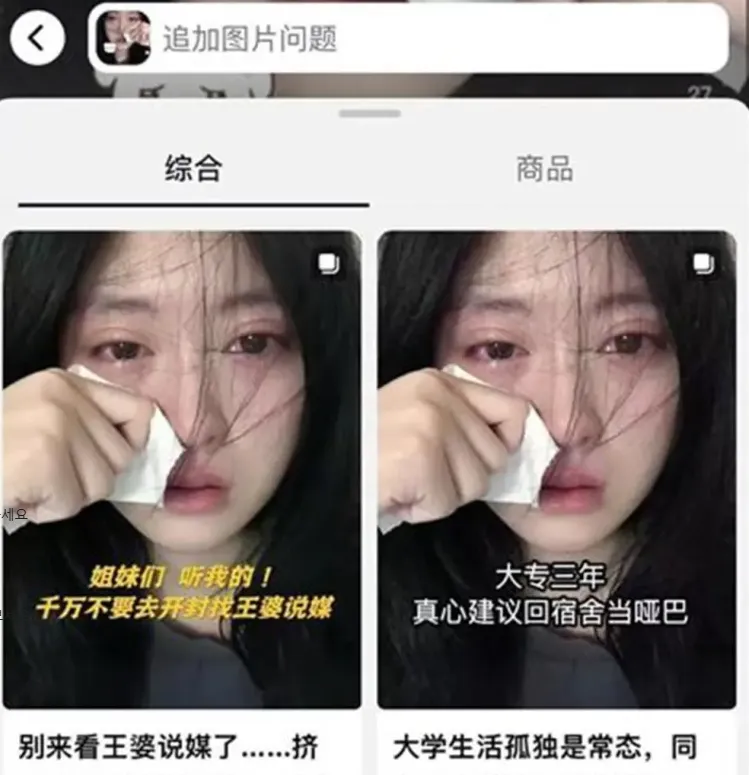Tap the image thumbnail in the search box
749x775 pixels.
coord(123,39)
